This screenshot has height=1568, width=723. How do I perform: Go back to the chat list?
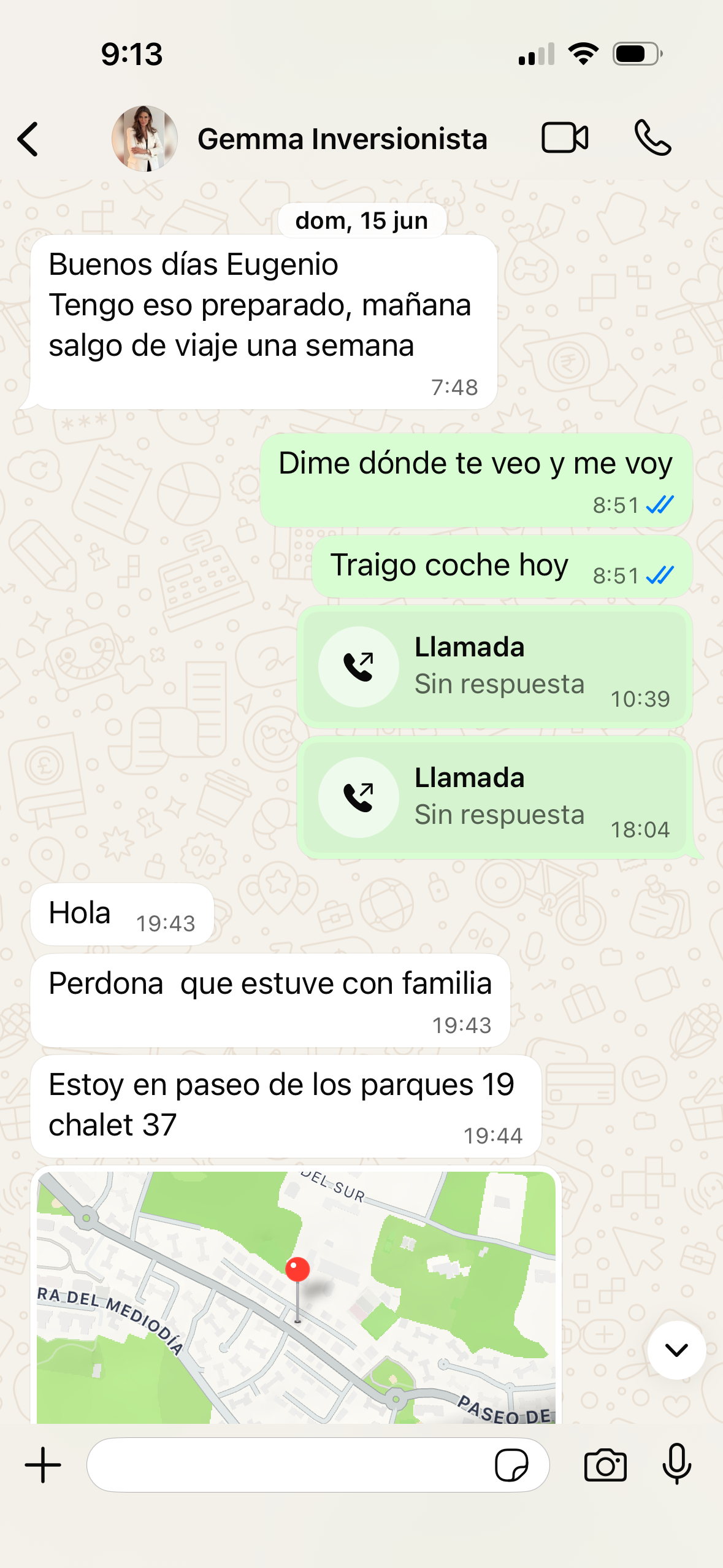click(x=29, y=139)
